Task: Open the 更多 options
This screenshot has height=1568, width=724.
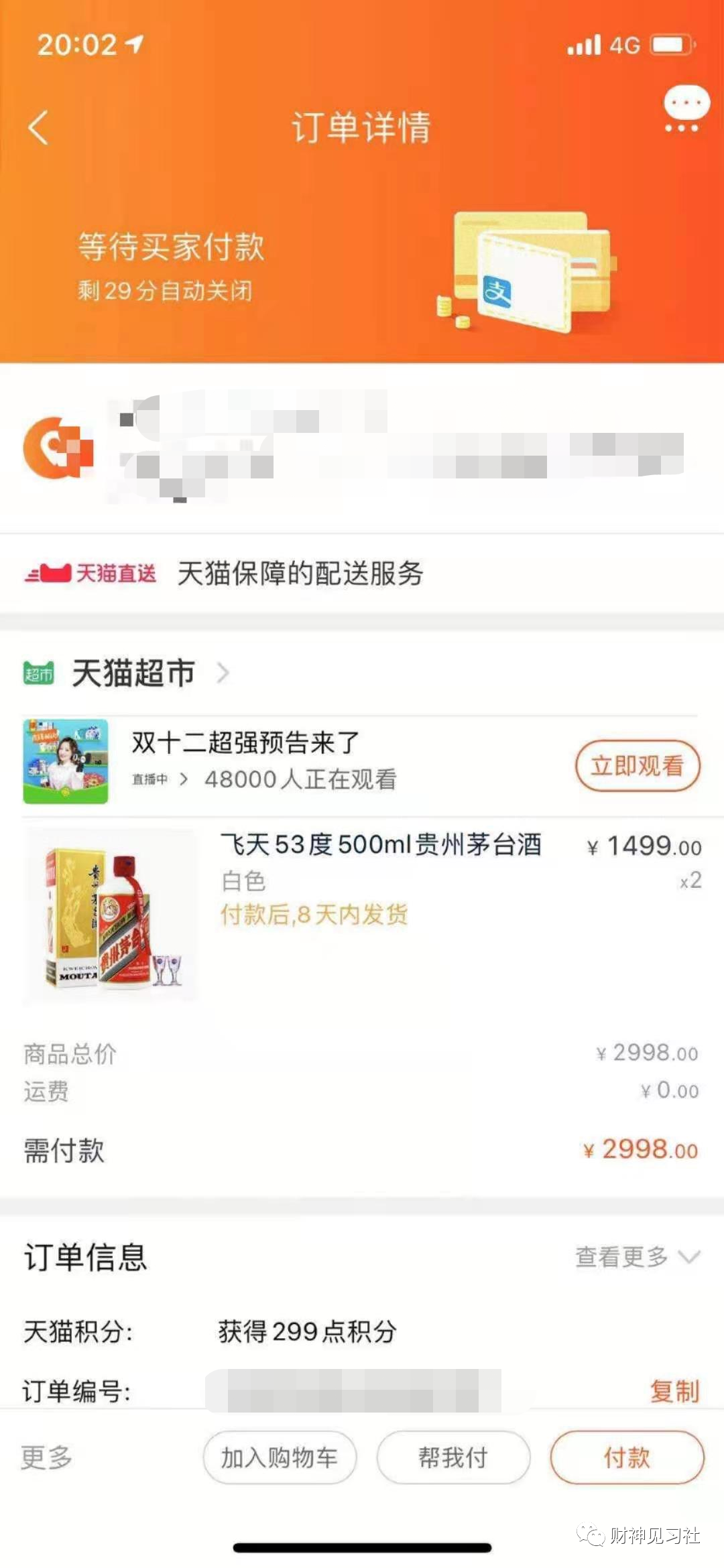Action: coord(46,1457)
